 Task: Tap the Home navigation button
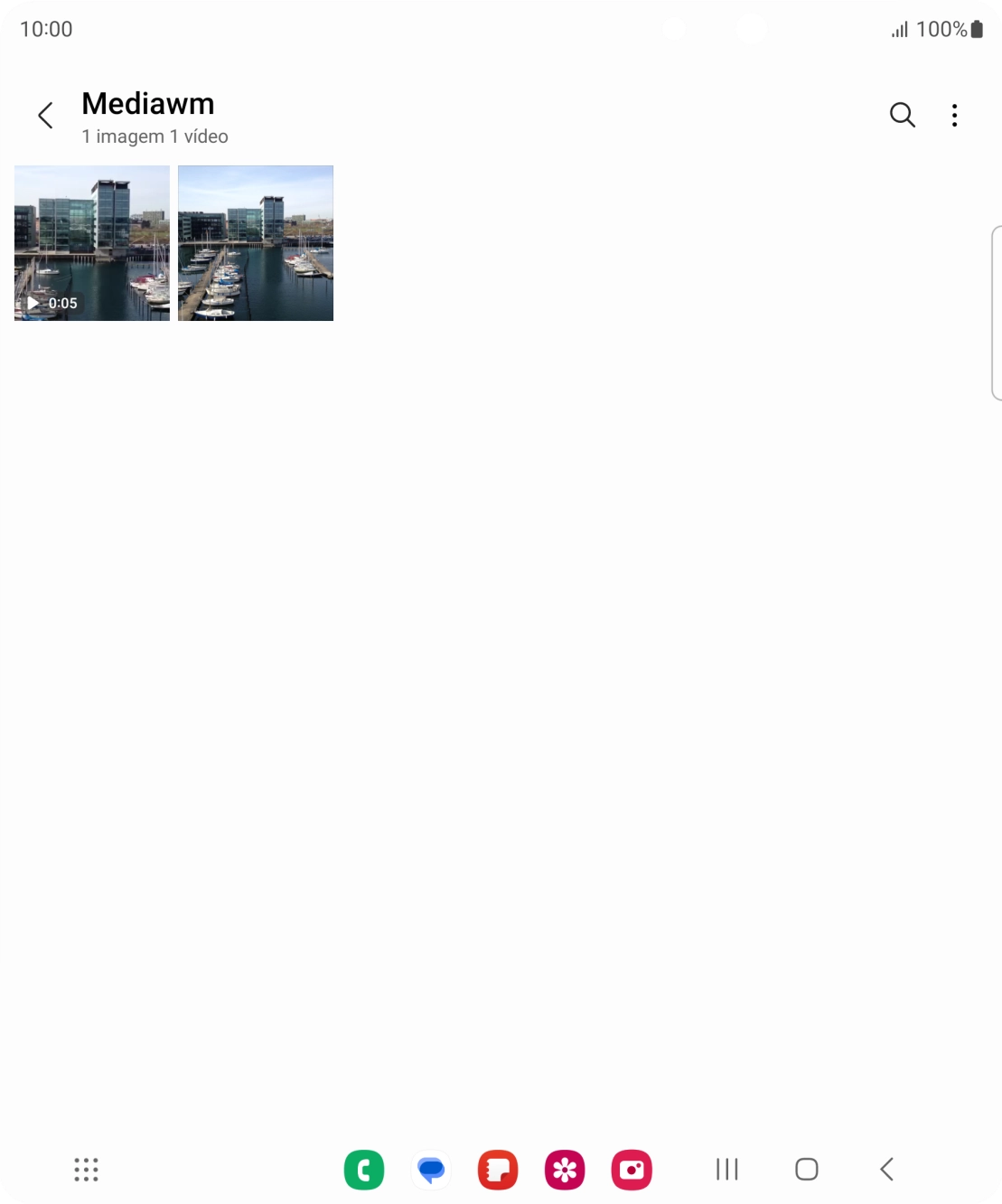tap(807, 1169)
